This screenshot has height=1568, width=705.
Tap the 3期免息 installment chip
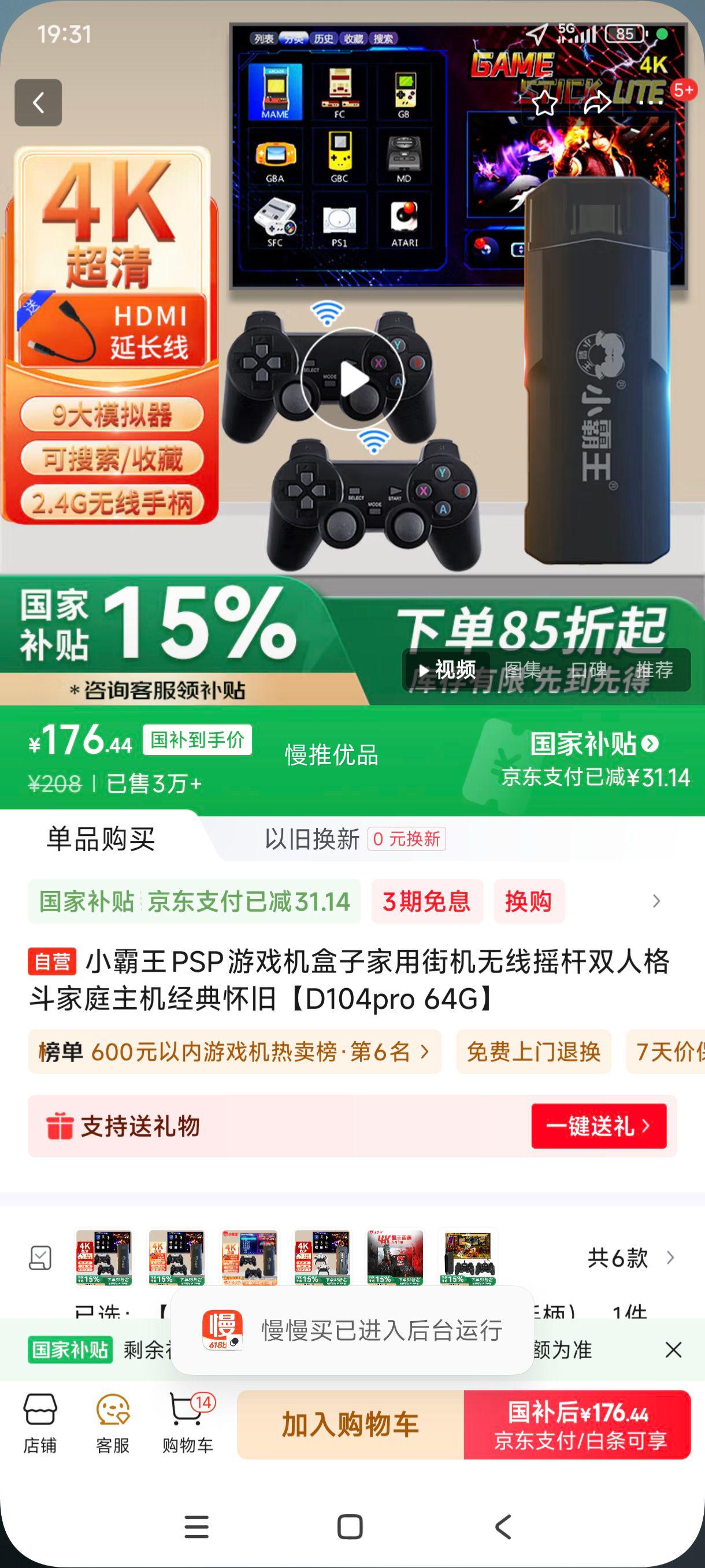[x=426, y=901]
